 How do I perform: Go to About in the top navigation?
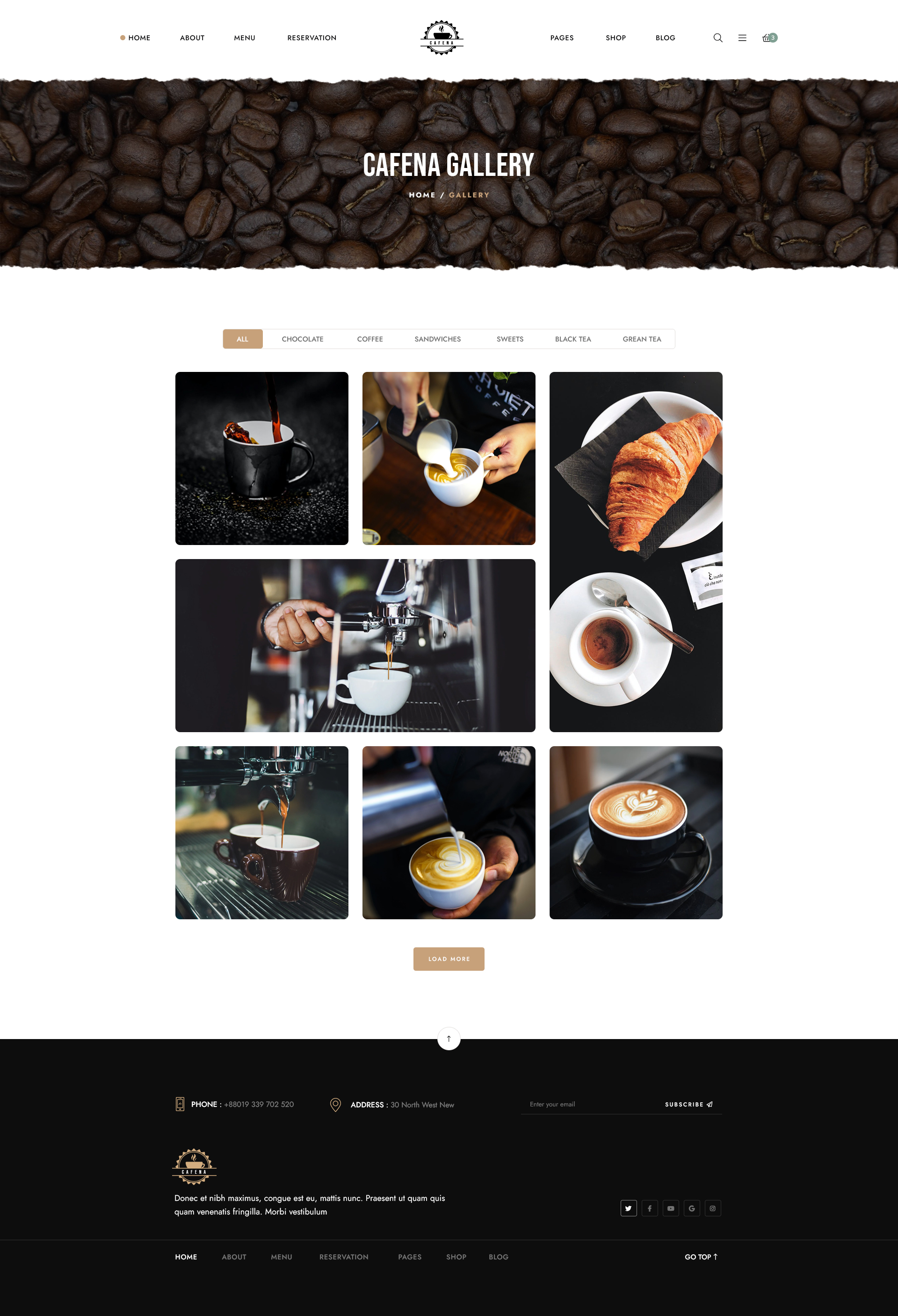point(192,38)
